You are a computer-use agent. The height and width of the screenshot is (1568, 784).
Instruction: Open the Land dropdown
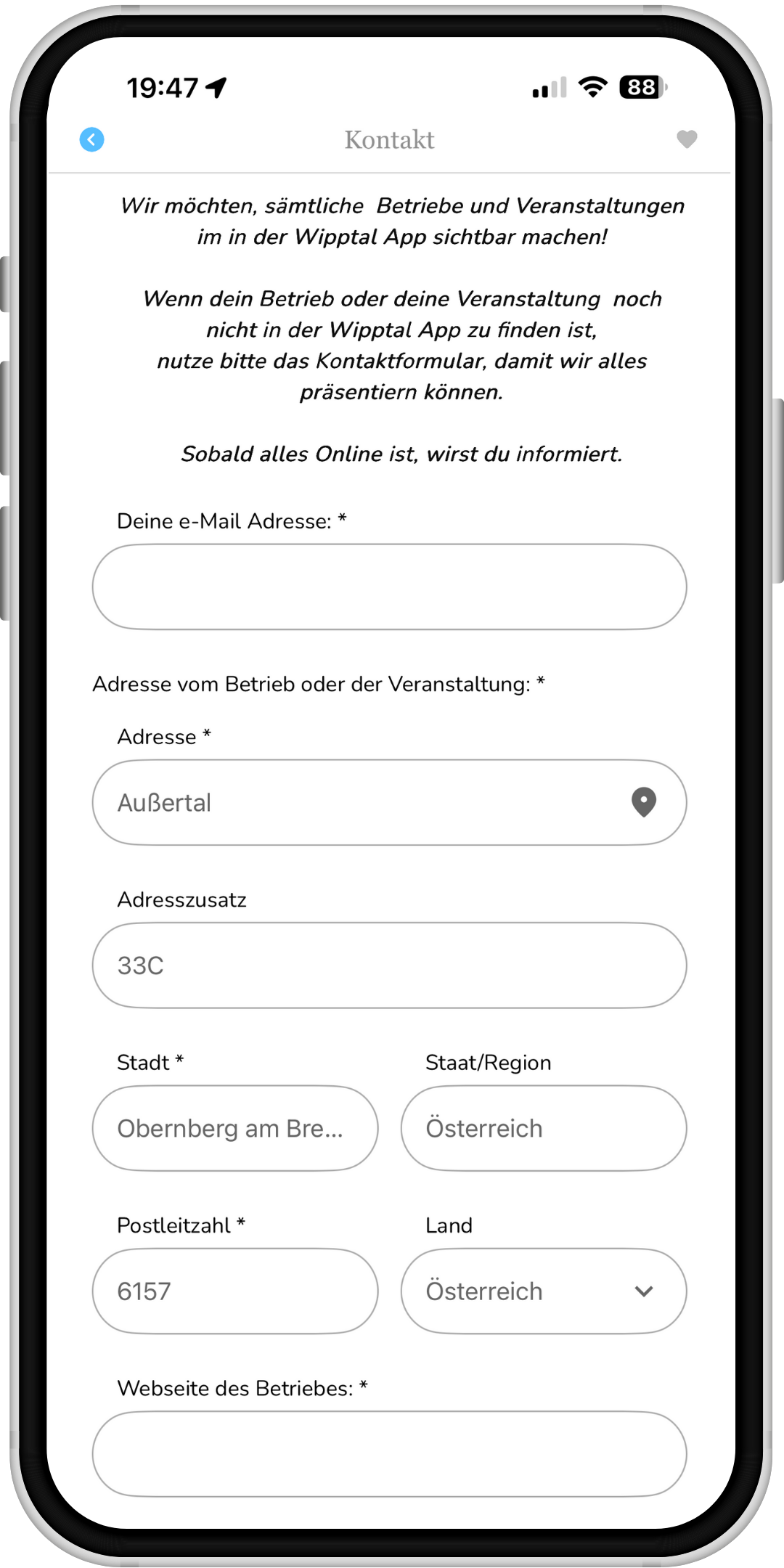543,1291
